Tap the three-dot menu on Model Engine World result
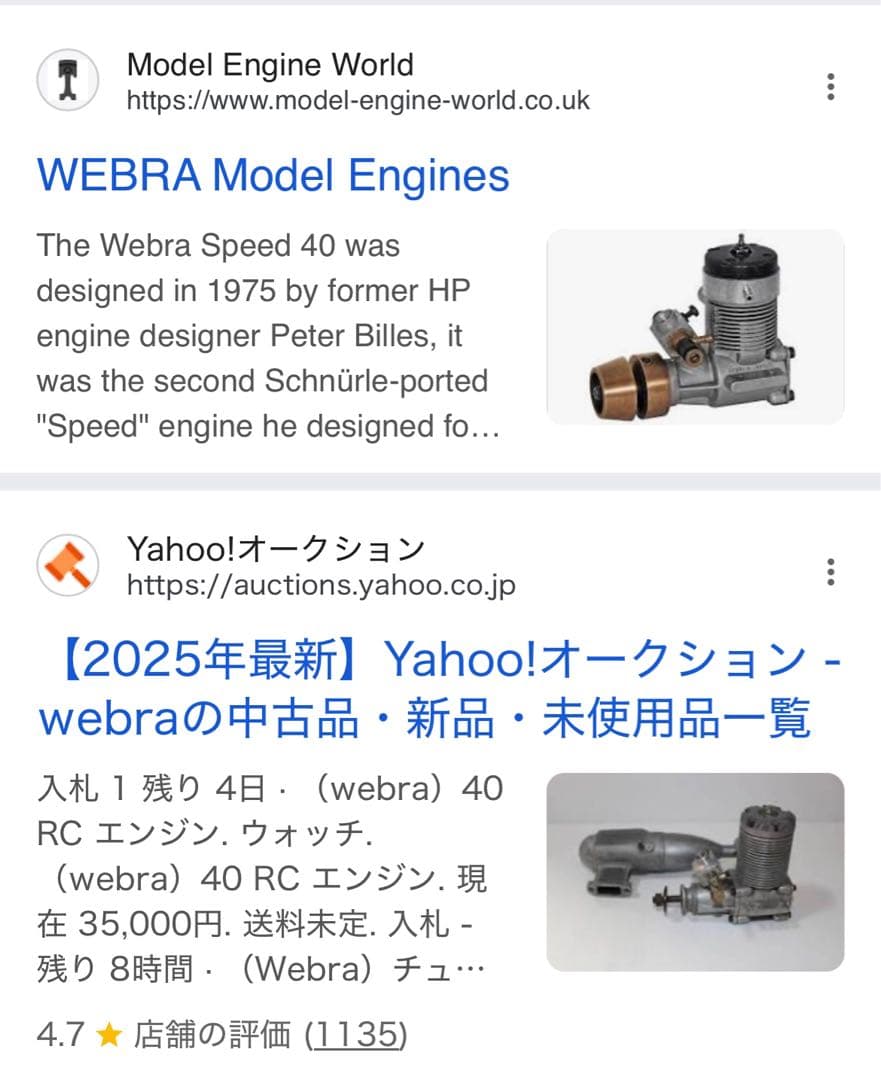The width and height of the screenshot is (881, 1080). click(x=830, y=87)
